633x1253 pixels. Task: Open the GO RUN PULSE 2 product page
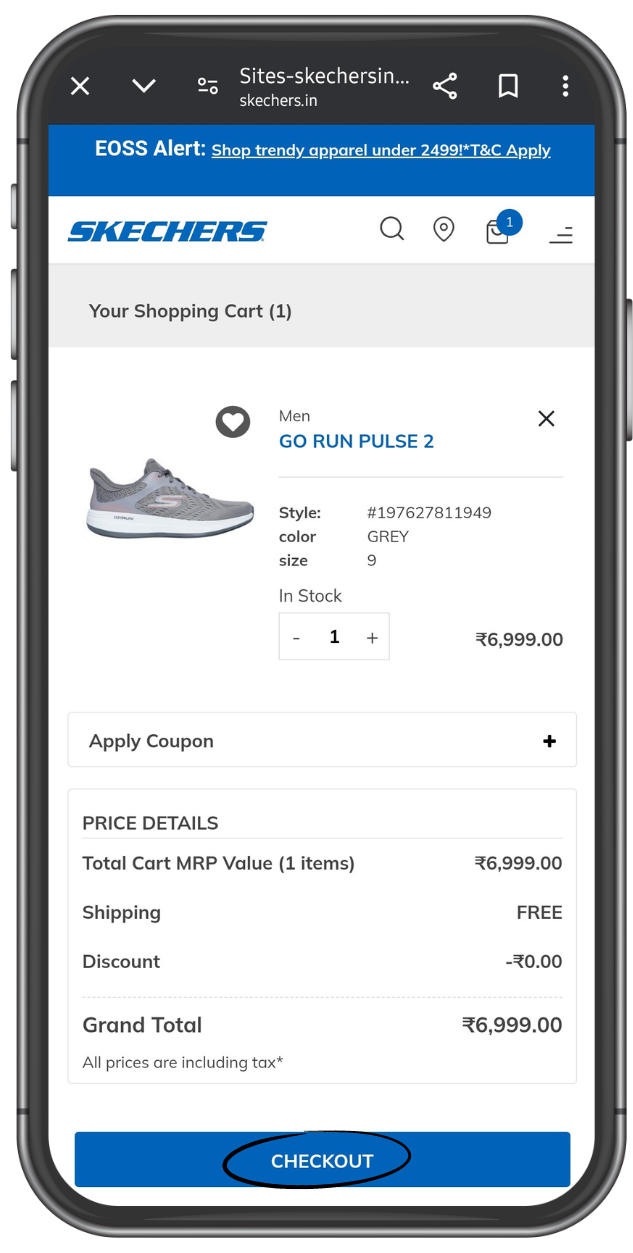(356, 441)
